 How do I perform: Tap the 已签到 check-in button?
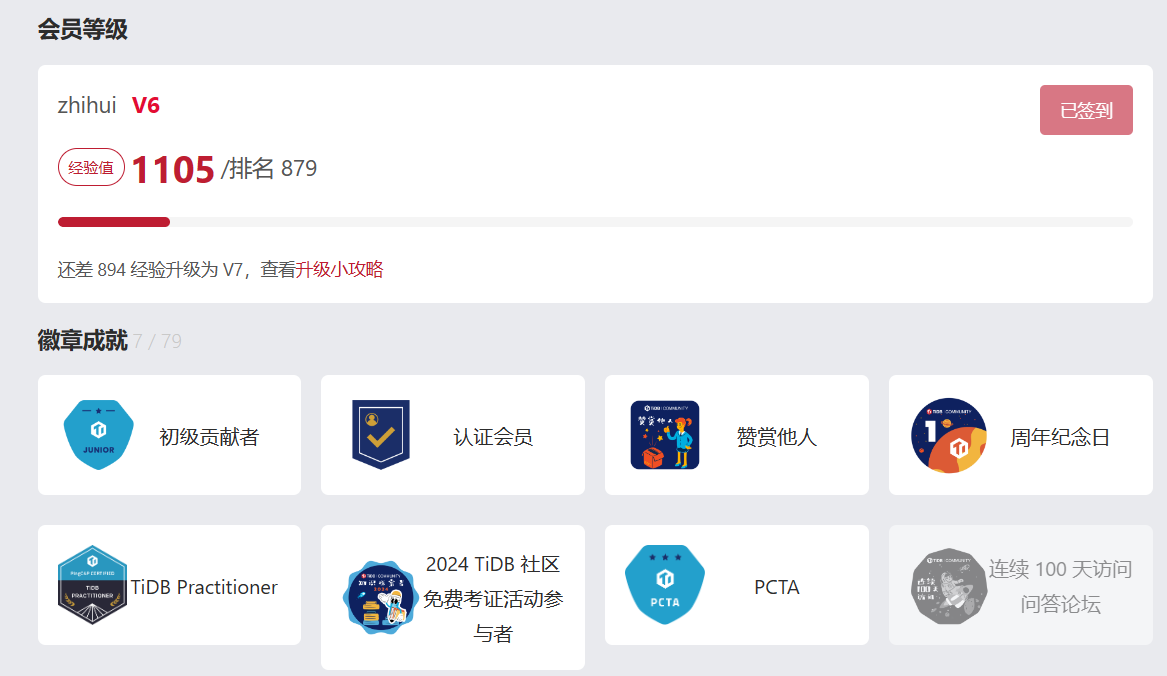[1086, 110]
